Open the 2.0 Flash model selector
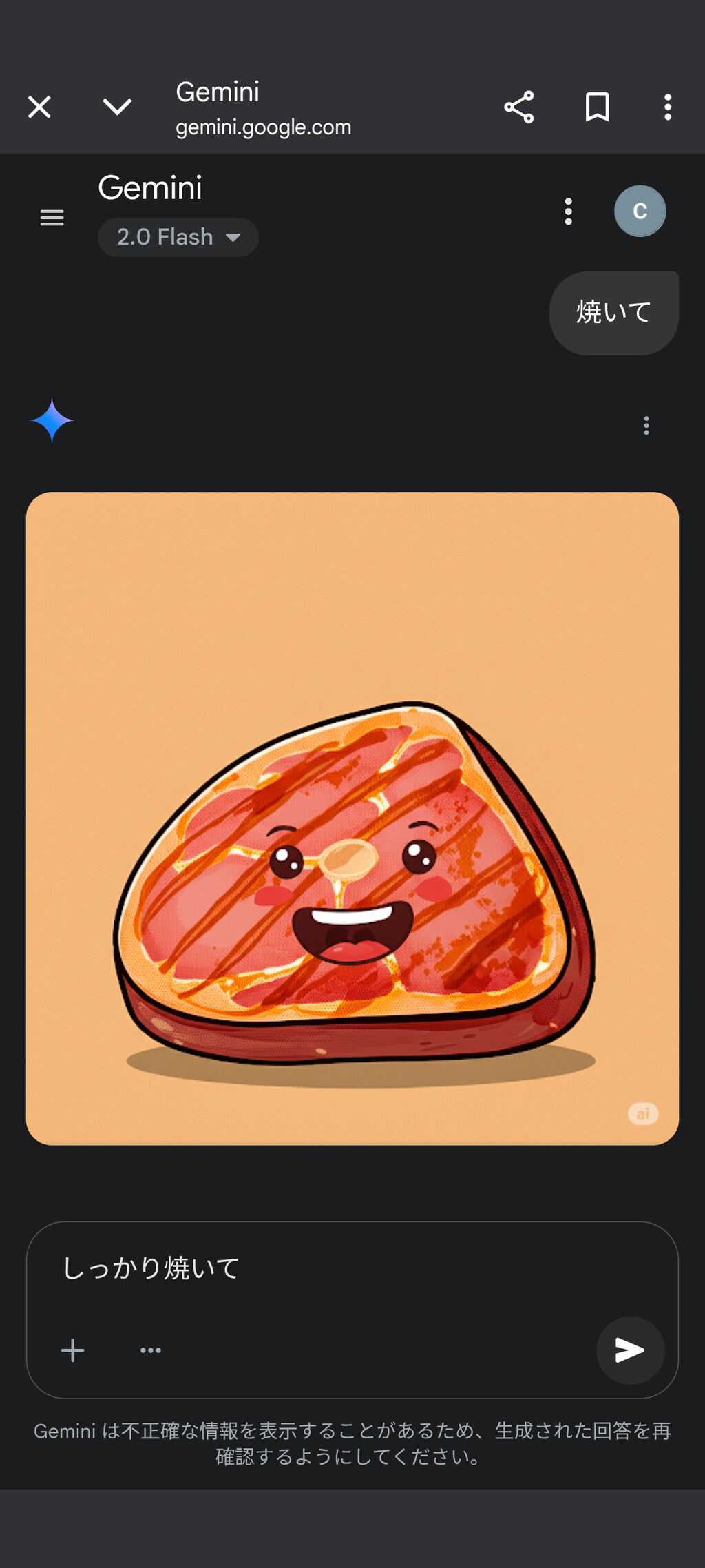Viewport: 705px width, 1568px height. pos(178,236)
